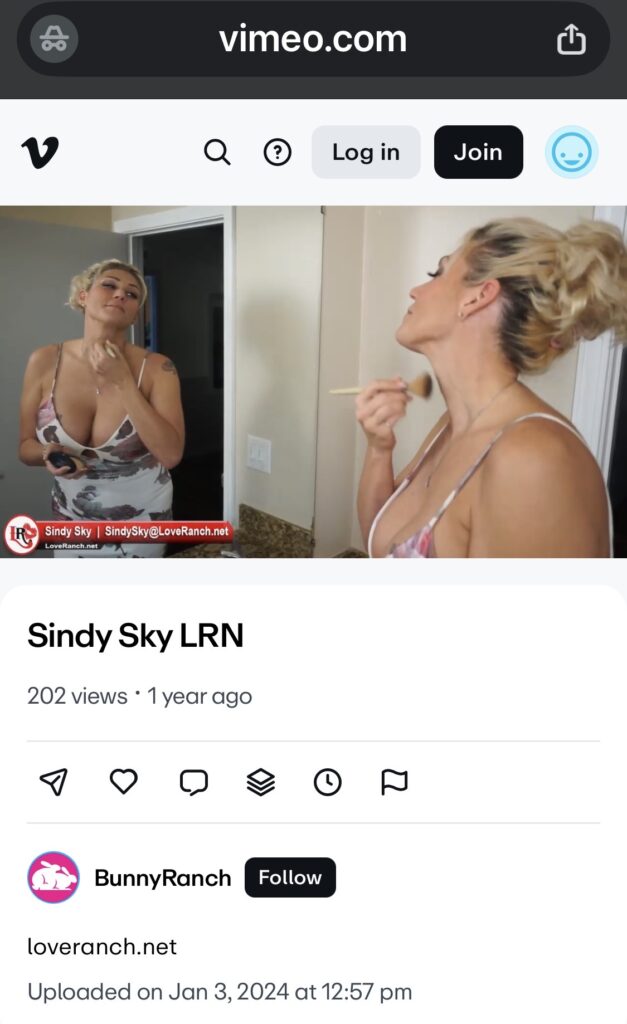This screenshot has height=1024, width=627.
Task: Open the smiley avatar menu
Action: (572, 152)
